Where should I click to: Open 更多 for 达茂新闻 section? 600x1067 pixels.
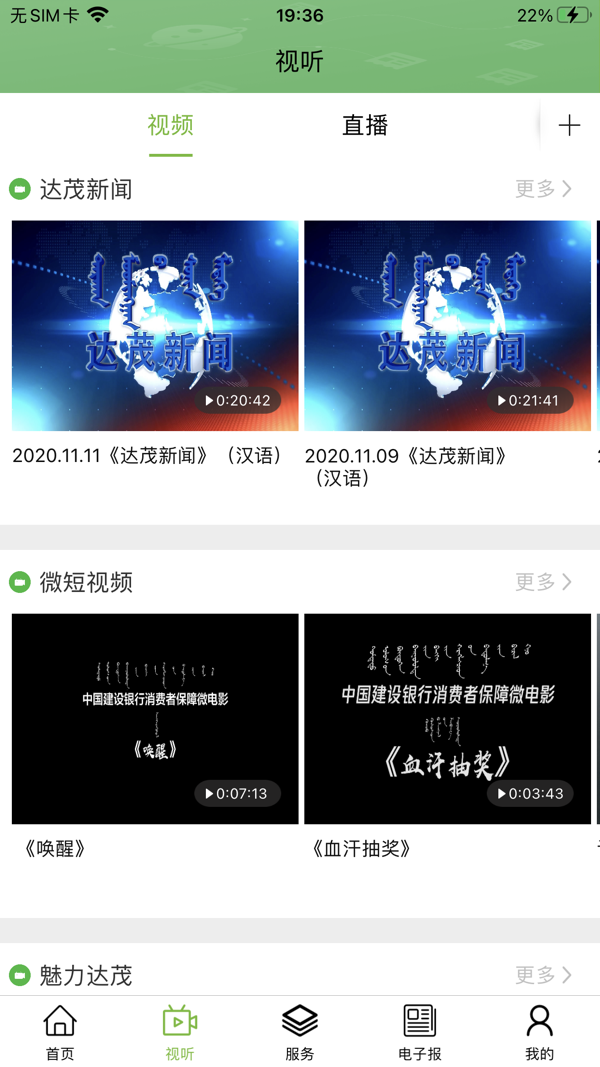(543, 188)
